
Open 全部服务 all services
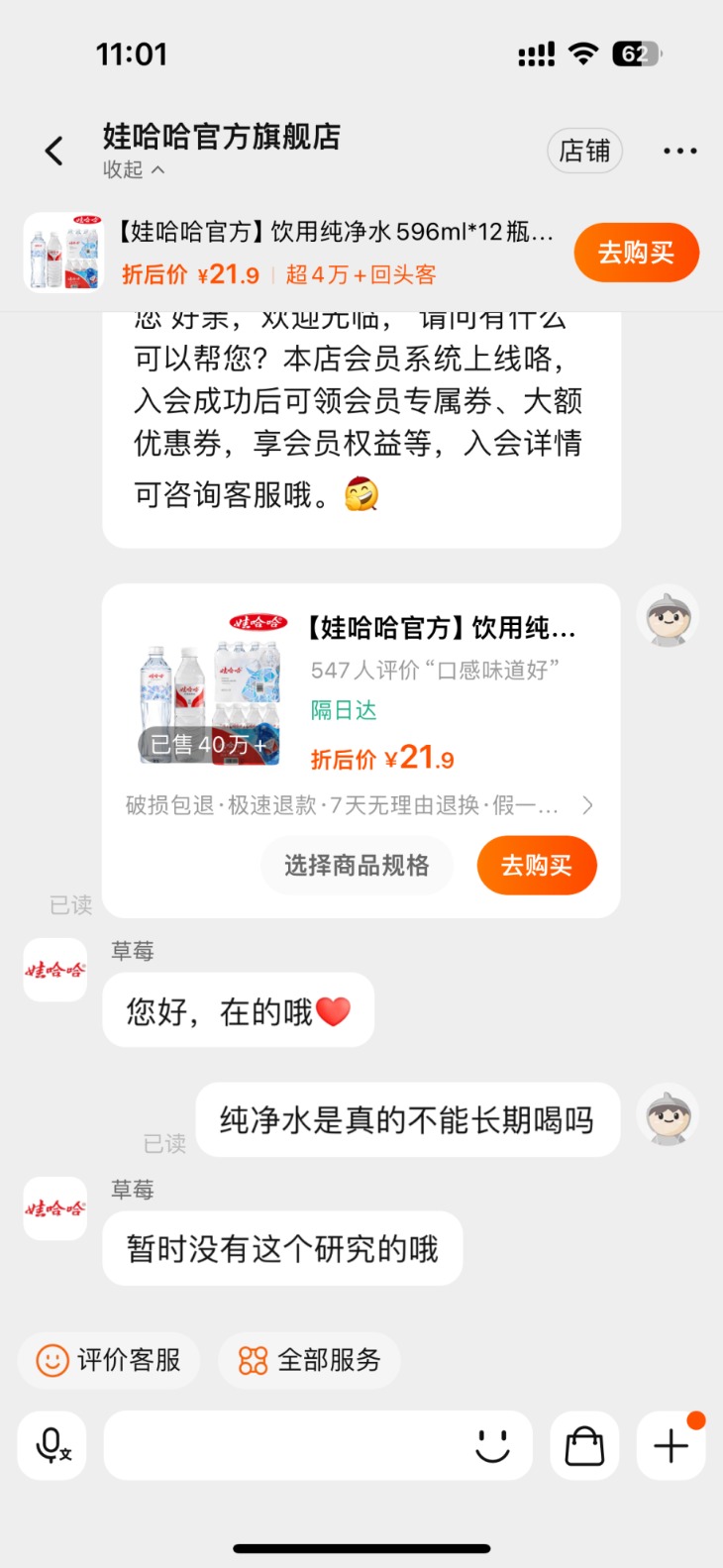pyautogui.click(x=309, y=1360)
